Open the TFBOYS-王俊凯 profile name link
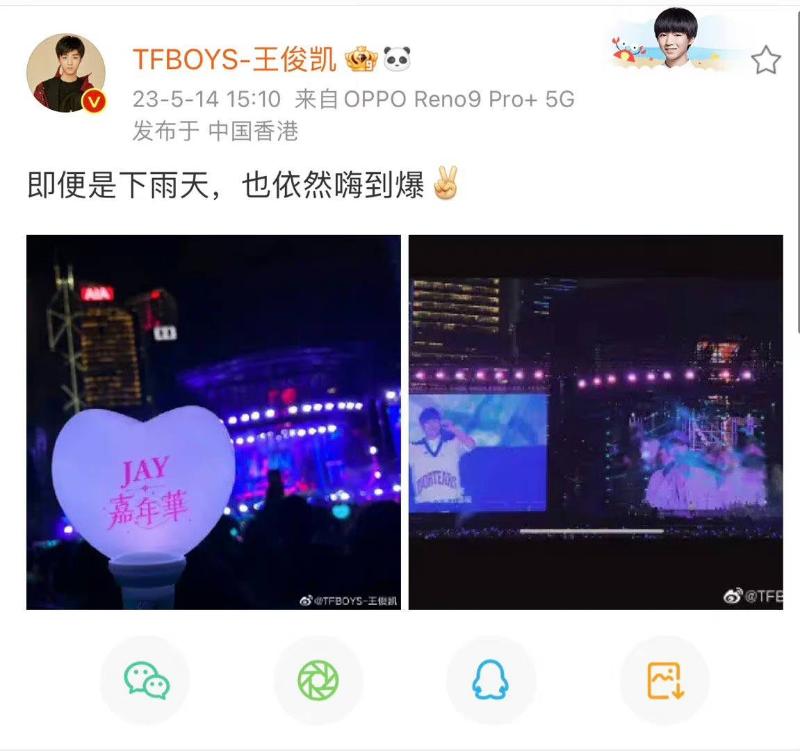The height and width of the screenshot is (751, 800). (x=234, y=59)
